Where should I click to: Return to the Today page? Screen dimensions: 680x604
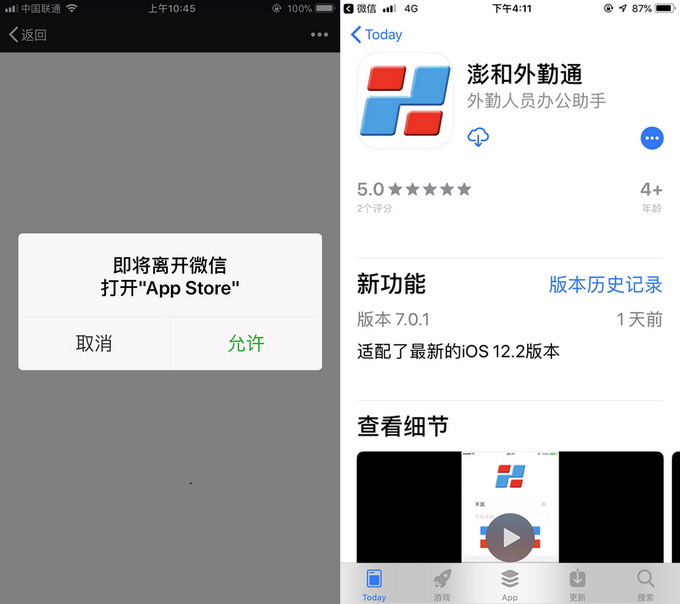[376, 34]
